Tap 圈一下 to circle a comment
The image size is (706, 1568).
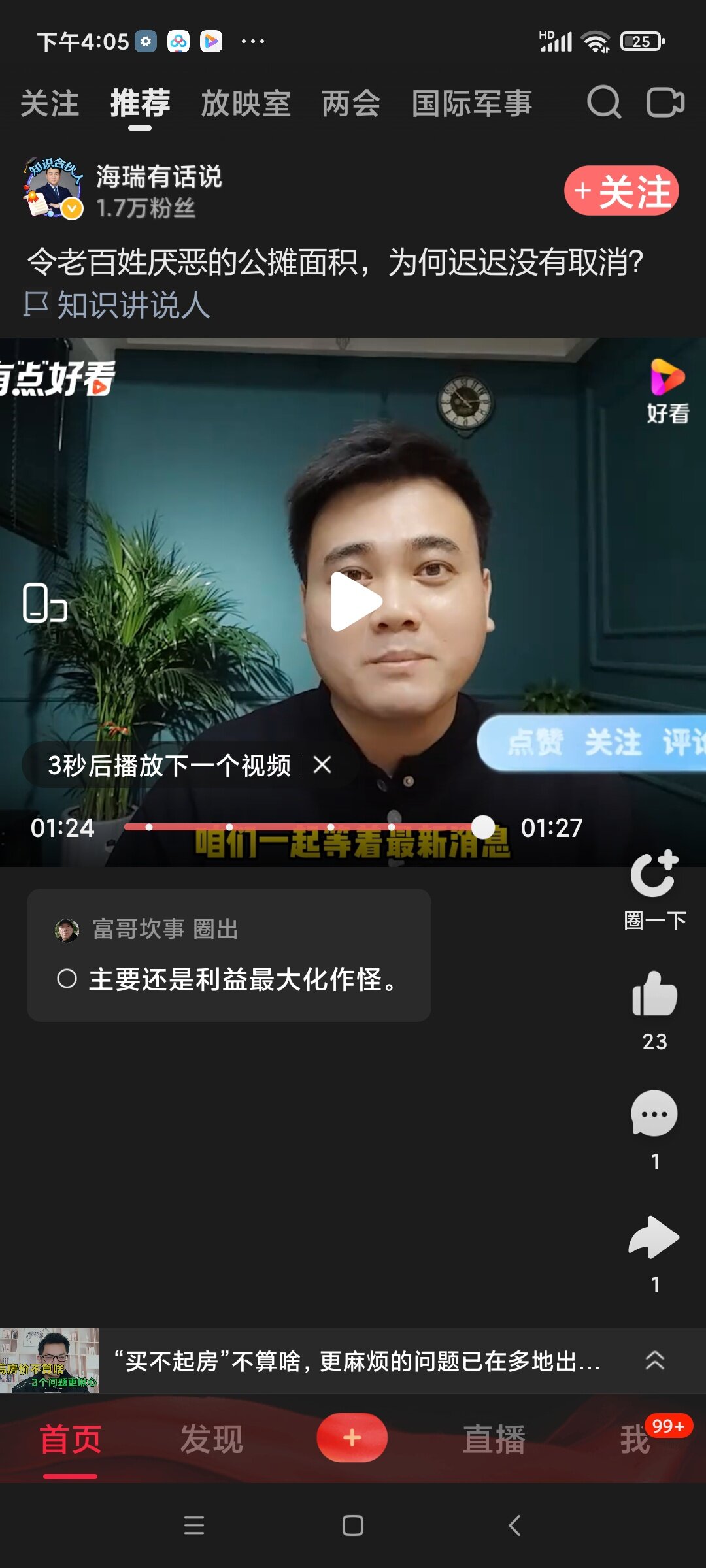pyautogui.click(x=654, y=888)
